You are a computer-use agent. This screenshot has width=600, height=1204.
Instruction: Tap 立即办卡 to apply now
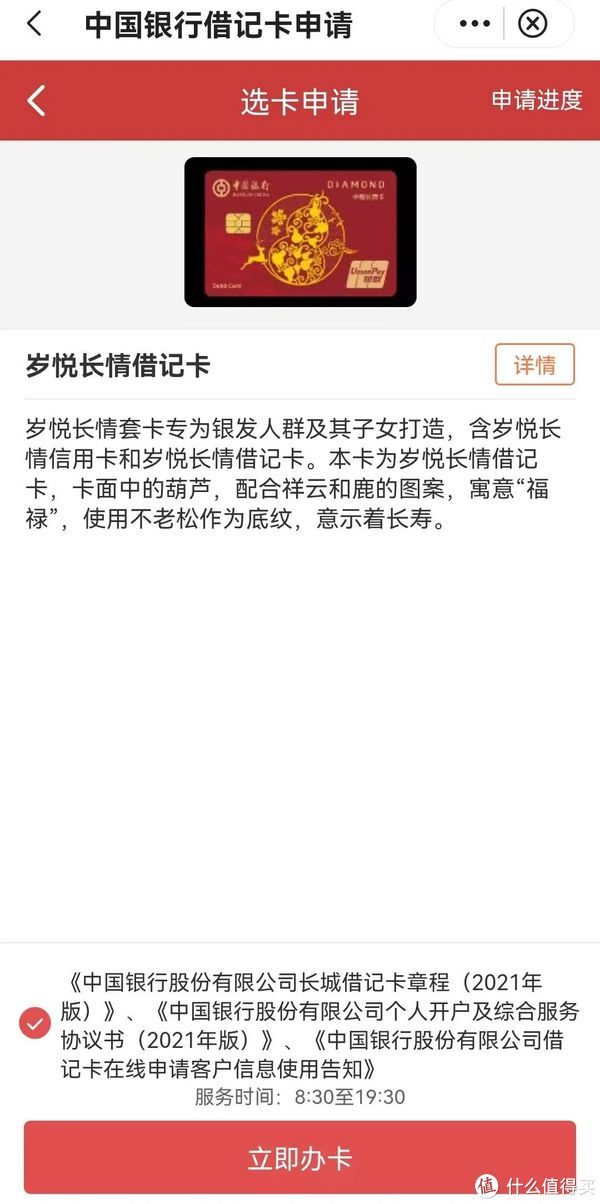(300, 1159)
